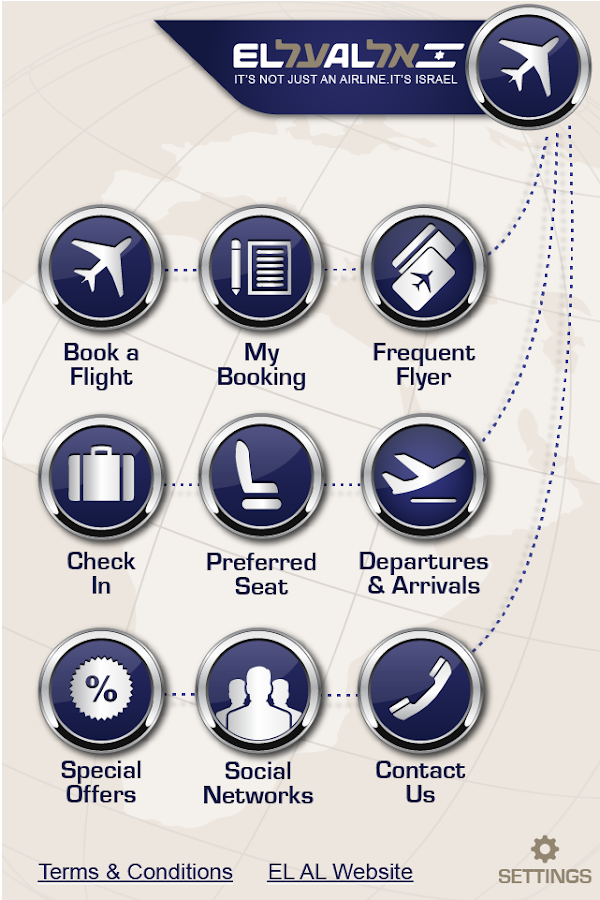Tap the Contact Us phone button
The width and height of the screenshot is (600, 900).
tap(420, 690)
